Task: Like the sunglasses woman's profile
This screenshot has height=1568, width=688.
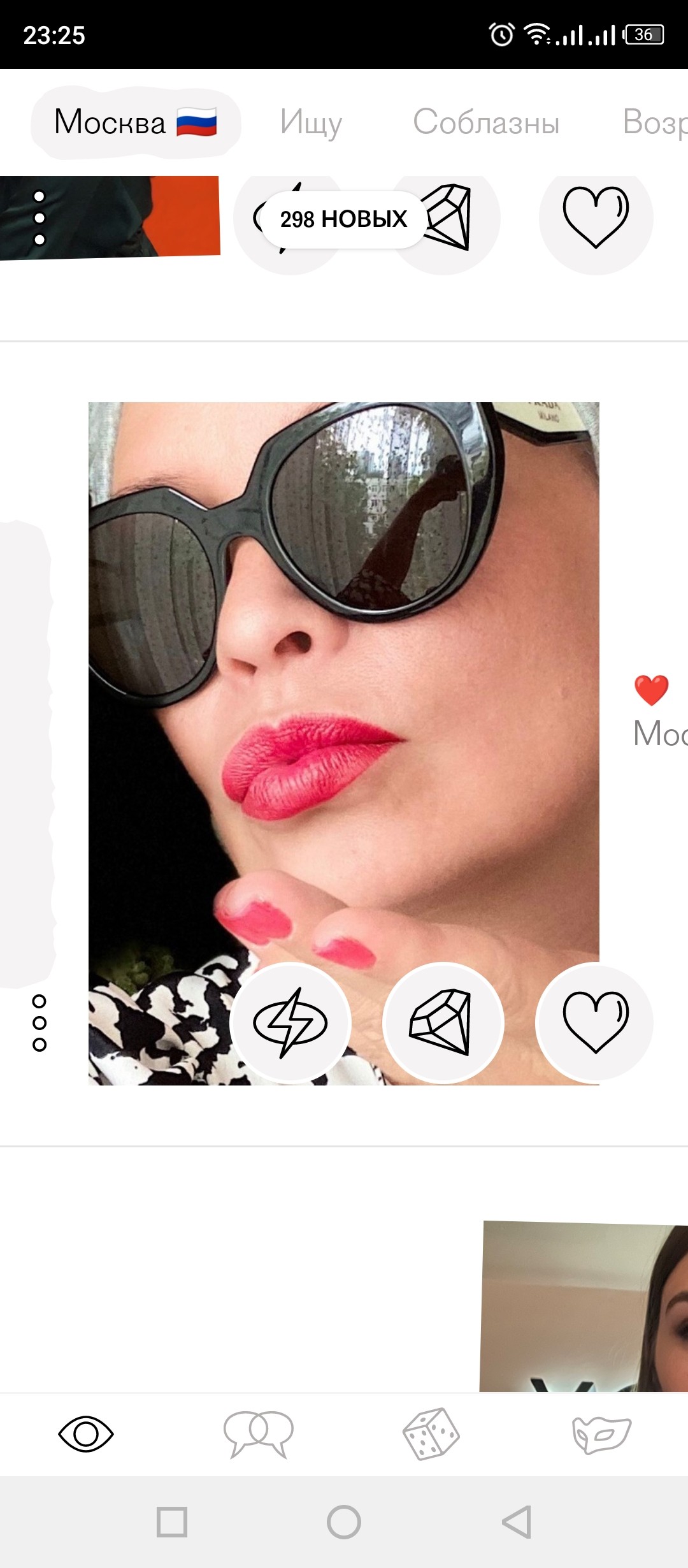Action: click(x=596, y=1022)
